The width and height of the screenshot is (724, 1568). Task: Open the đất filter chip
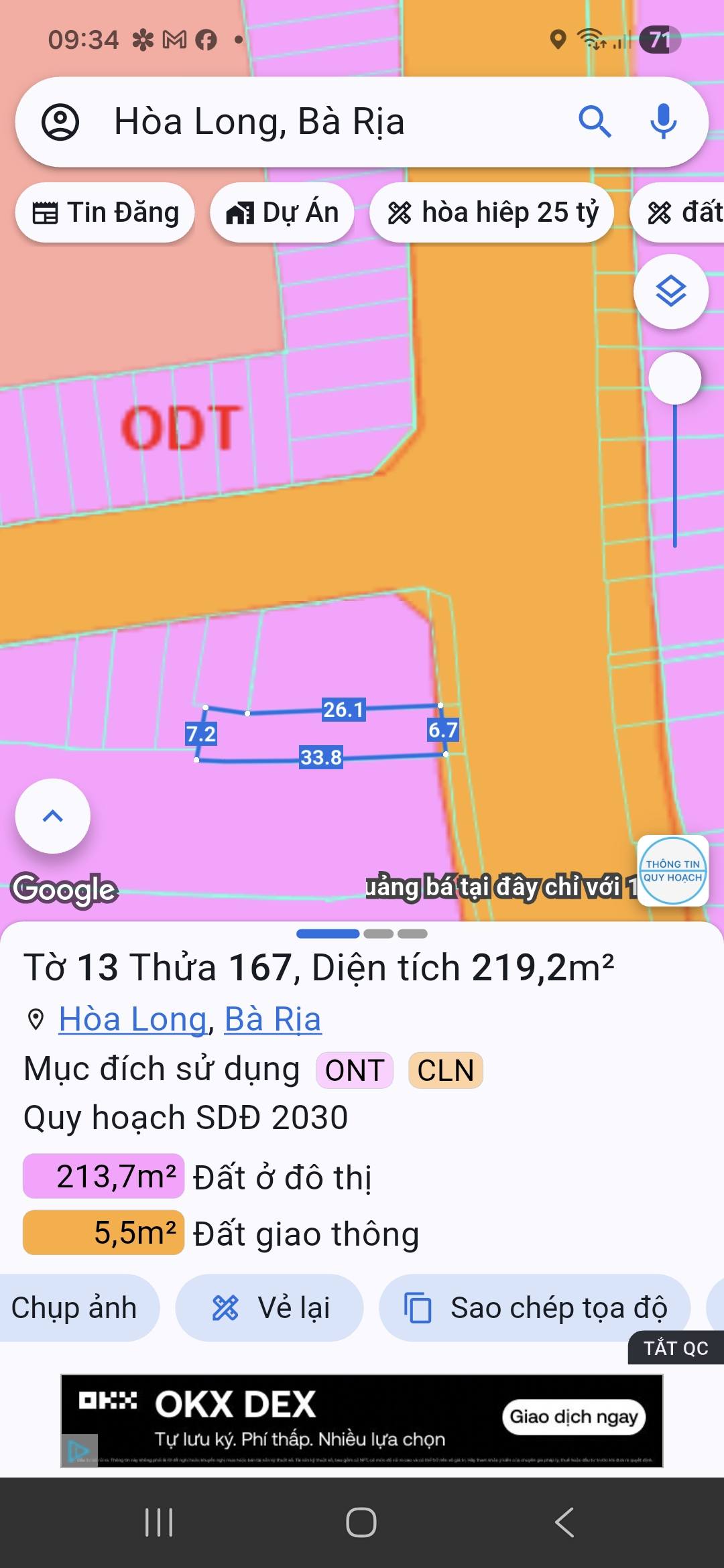click(x=682, y=212)
